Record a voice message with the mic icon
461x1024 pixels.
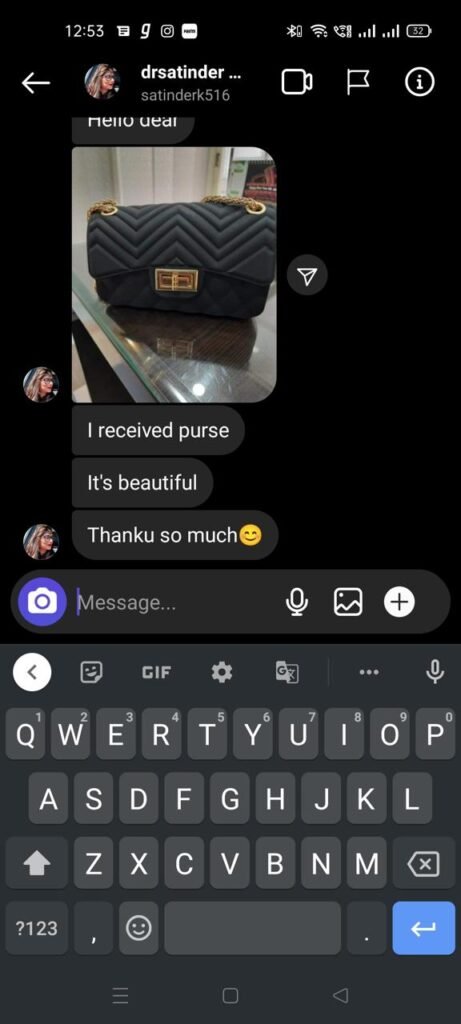point(297,601)
